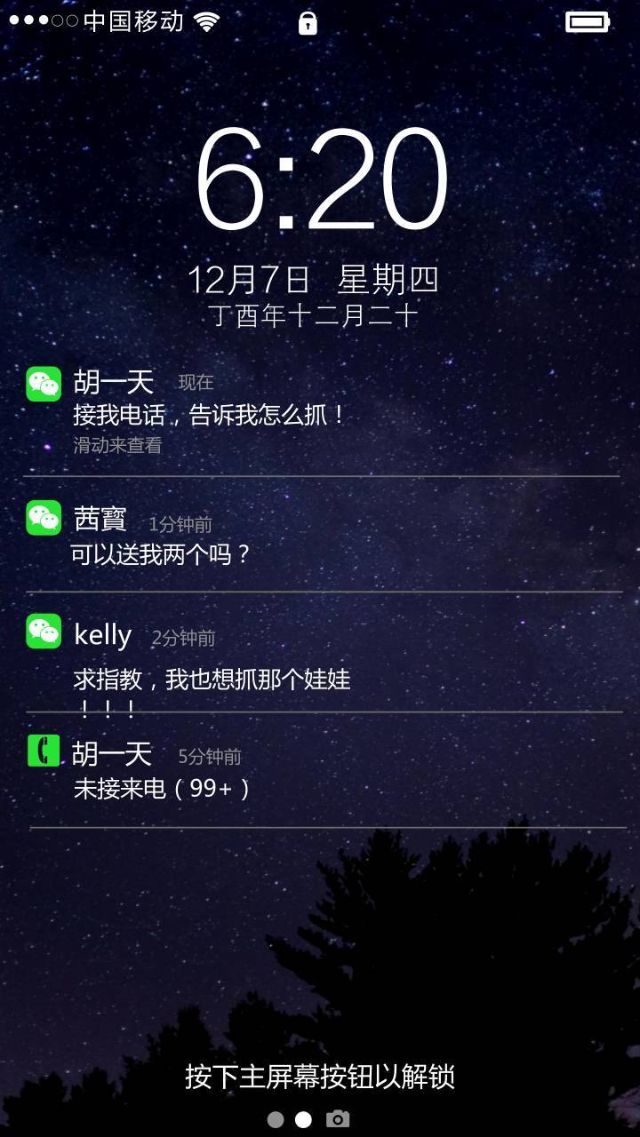Open 茜寶's message asking for two
The height and width of the screenshot is (1137, 640).
(x=160, y=553)
